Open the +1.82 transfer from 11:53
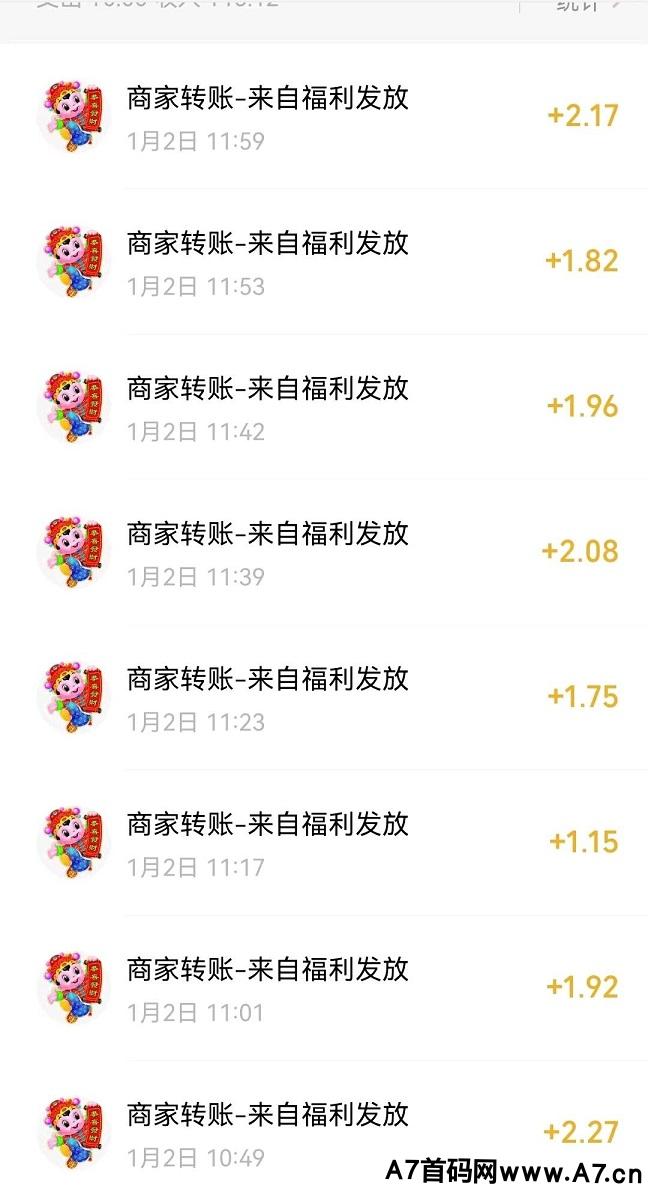Image resolution: width=648 pixels, height=1189 pixels. coord(324,262)
